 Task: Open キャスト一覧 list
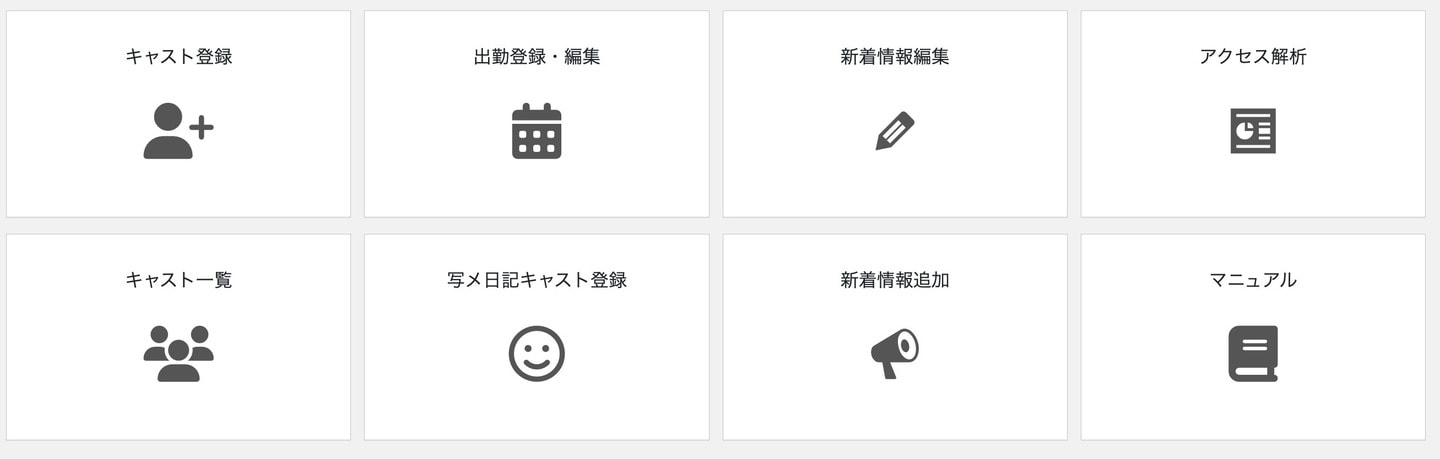tap(178, 337)
